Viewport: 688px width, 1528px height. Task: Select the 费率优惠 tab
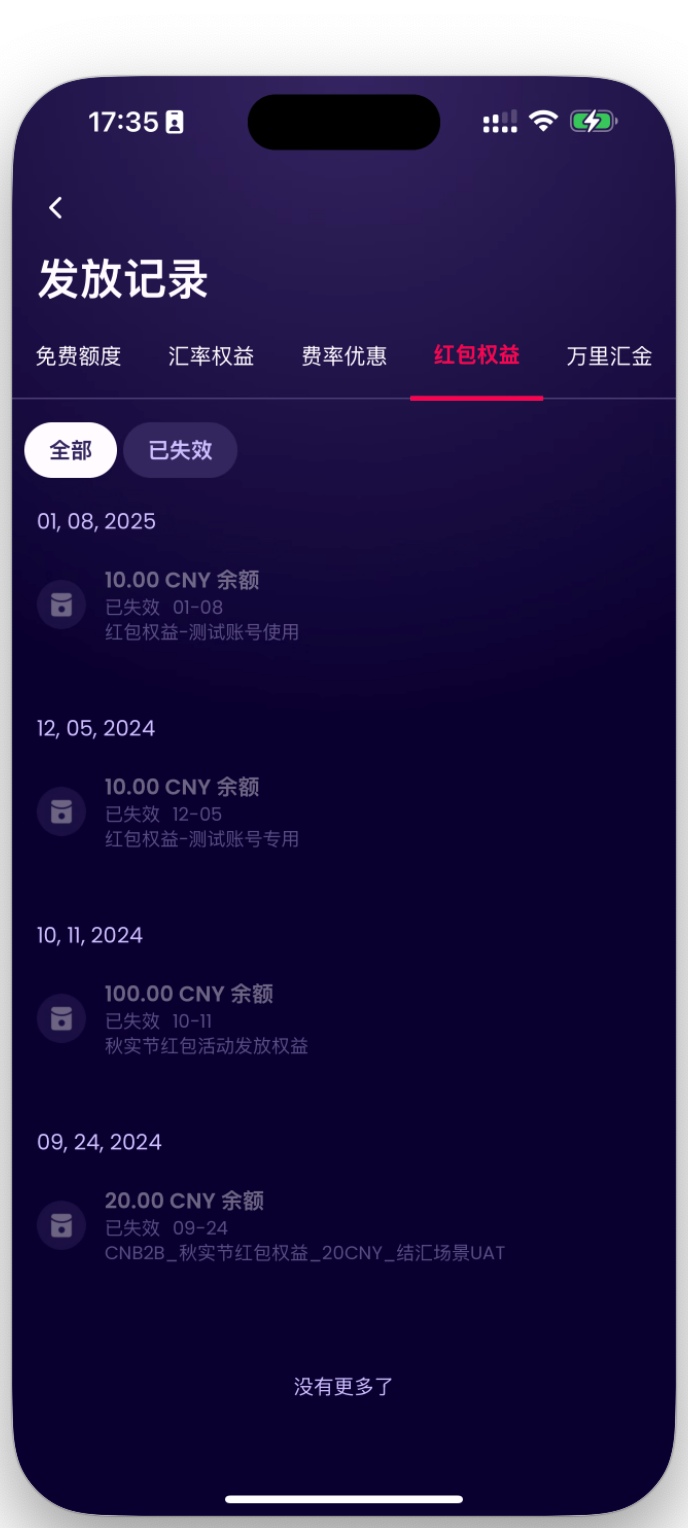(x=344, y=356)
